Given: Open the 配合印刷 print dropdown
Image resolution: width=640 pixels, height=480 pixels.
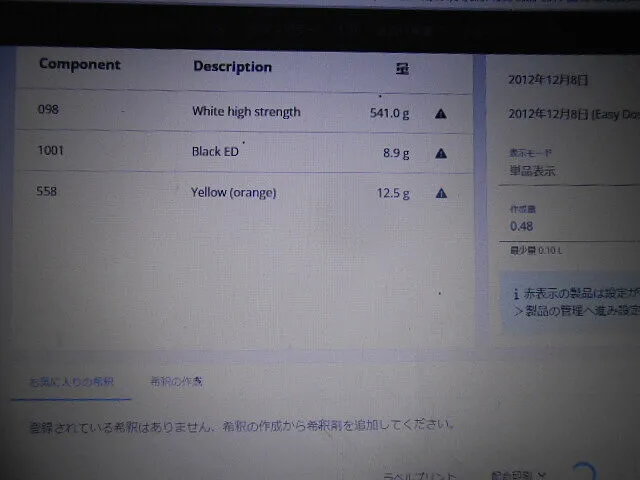Looking at the screenshot, I should point(518,475).
